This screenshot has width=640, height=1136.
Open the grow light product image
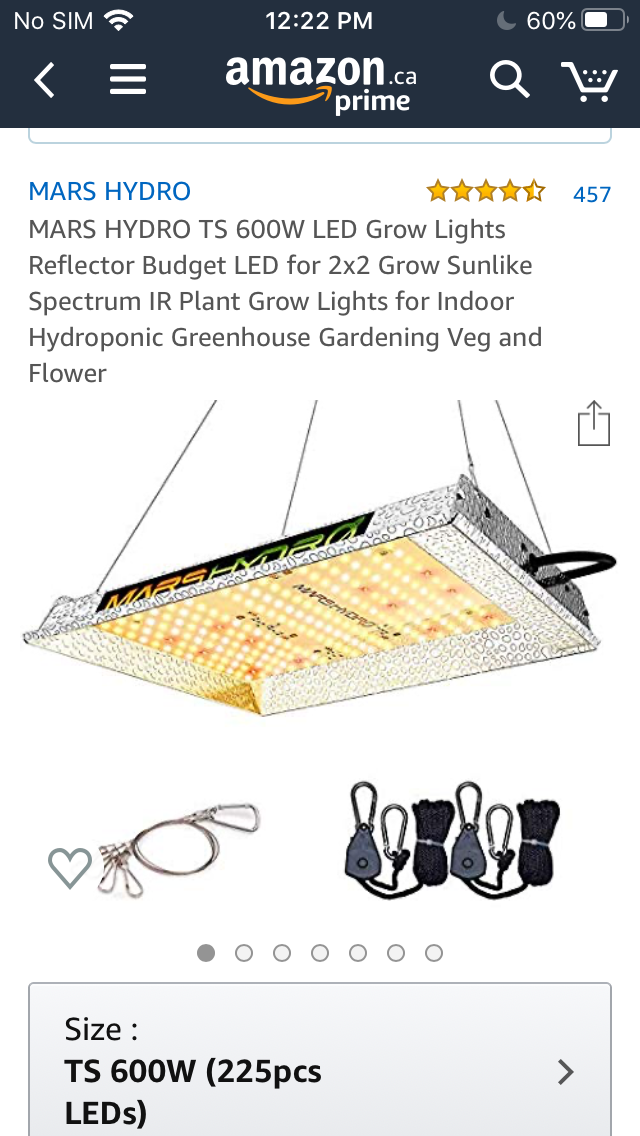tap(320, 590)
